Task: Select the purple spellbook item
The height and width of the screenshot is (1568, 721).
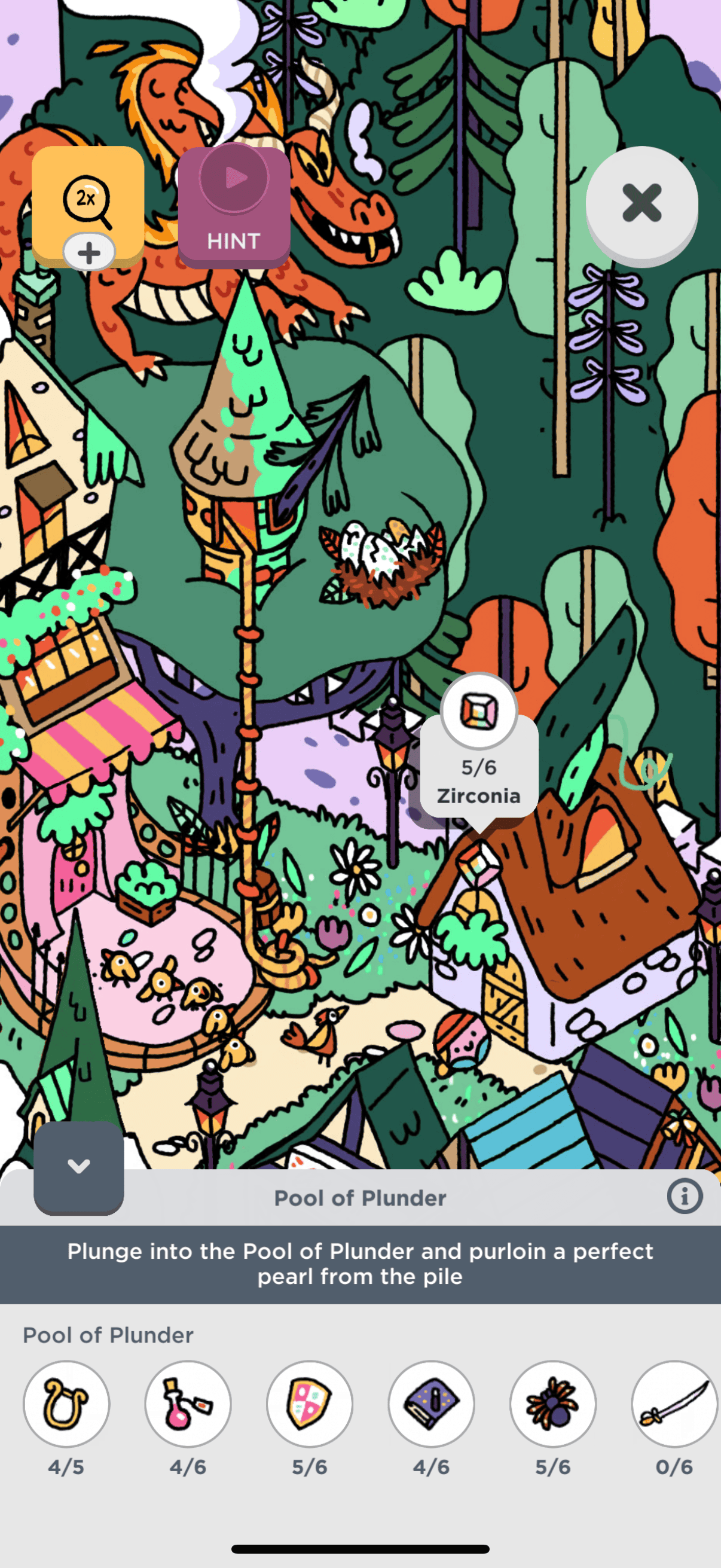Action: (x=432, y=1404)
